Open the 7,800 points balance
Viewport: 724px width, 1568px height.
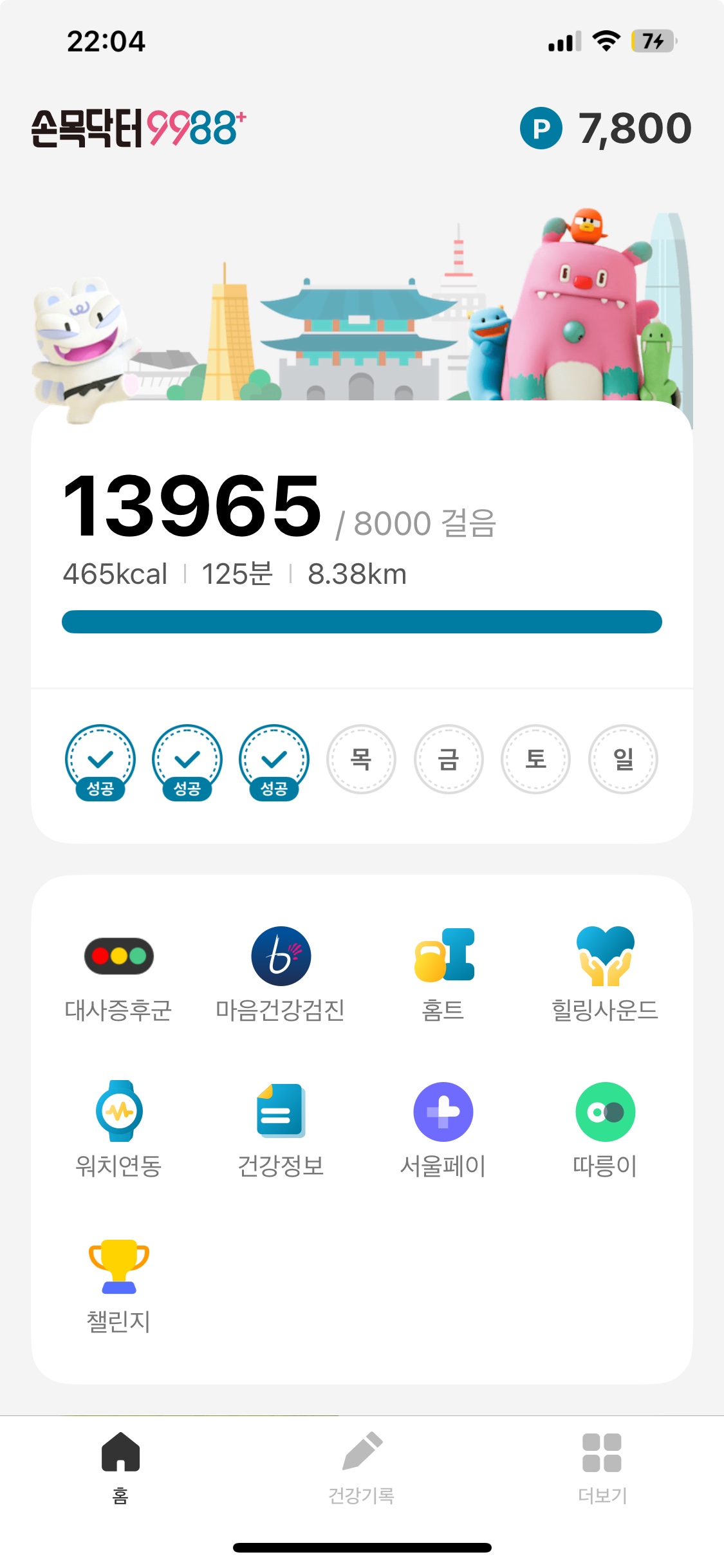(606, 128)
